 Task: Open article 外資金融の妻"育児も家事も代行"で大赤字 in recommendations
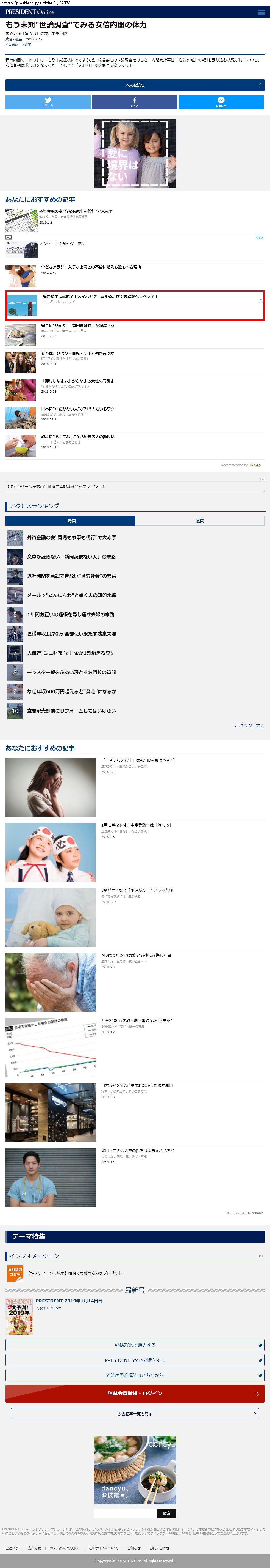(76, 211)
